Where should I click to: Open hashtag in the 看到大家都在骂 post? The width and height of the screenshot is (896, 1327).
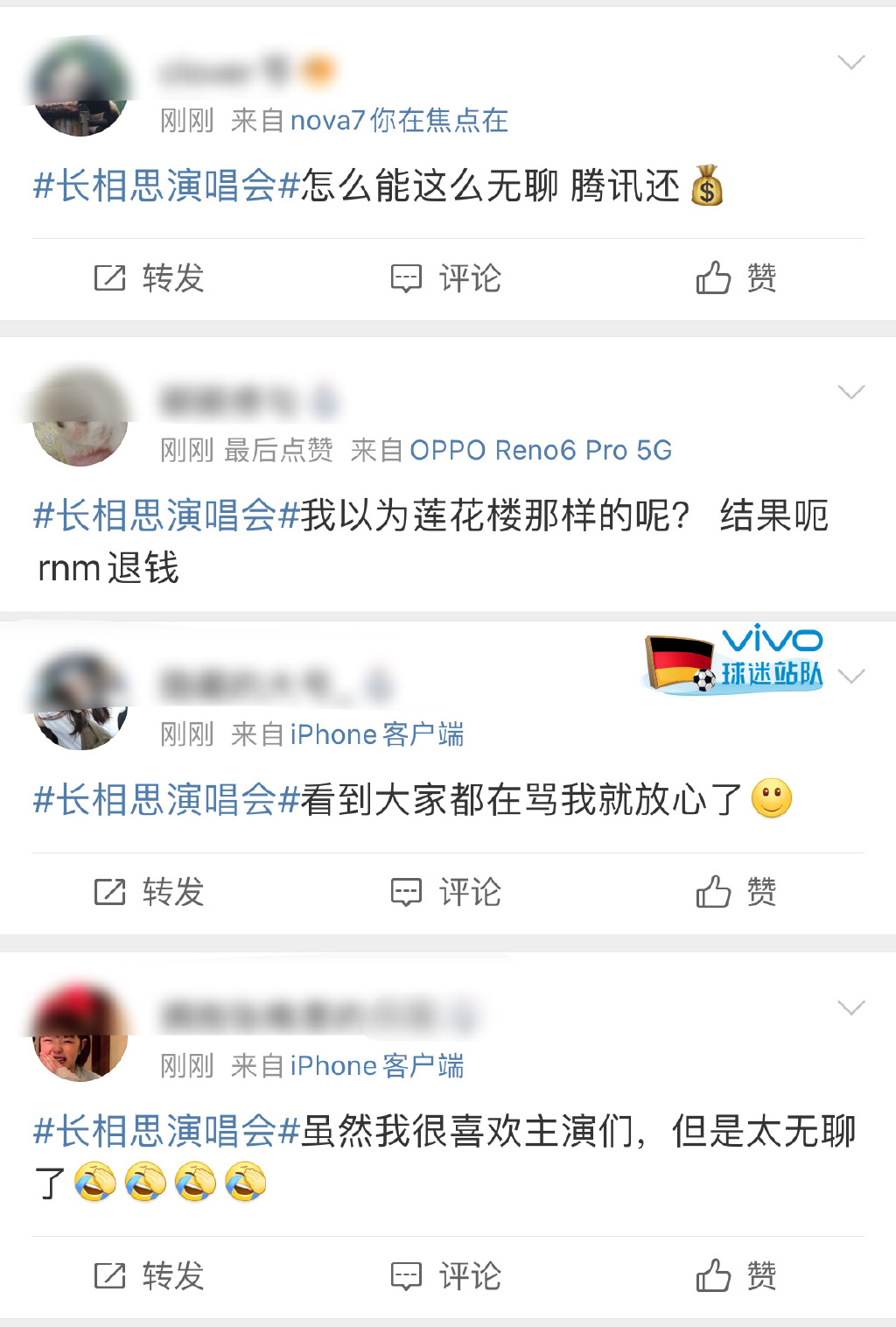(x=166, y=799)
